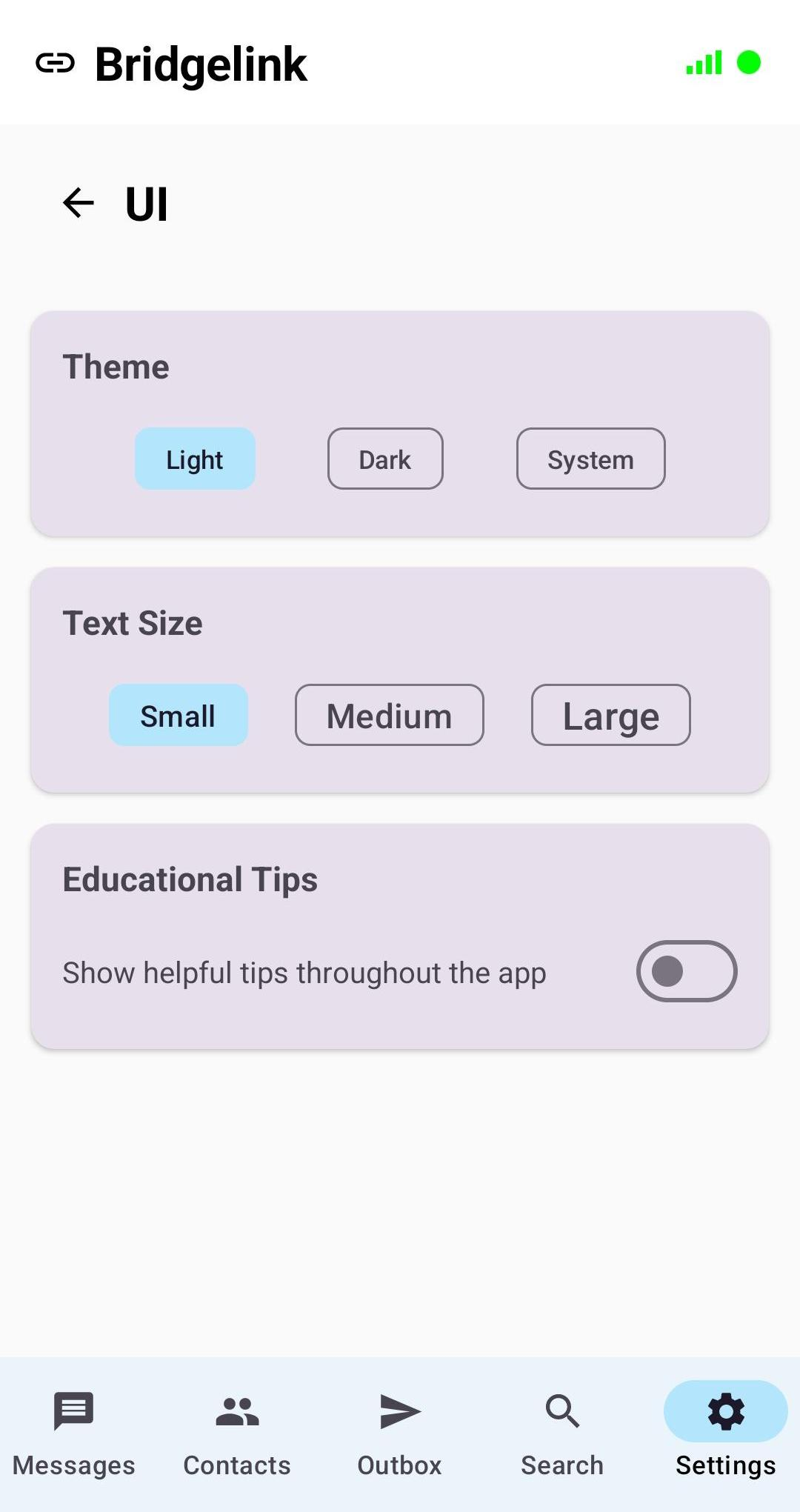
Task: Open the Messages icon in bottom navigation
Action: [73, 1411]
